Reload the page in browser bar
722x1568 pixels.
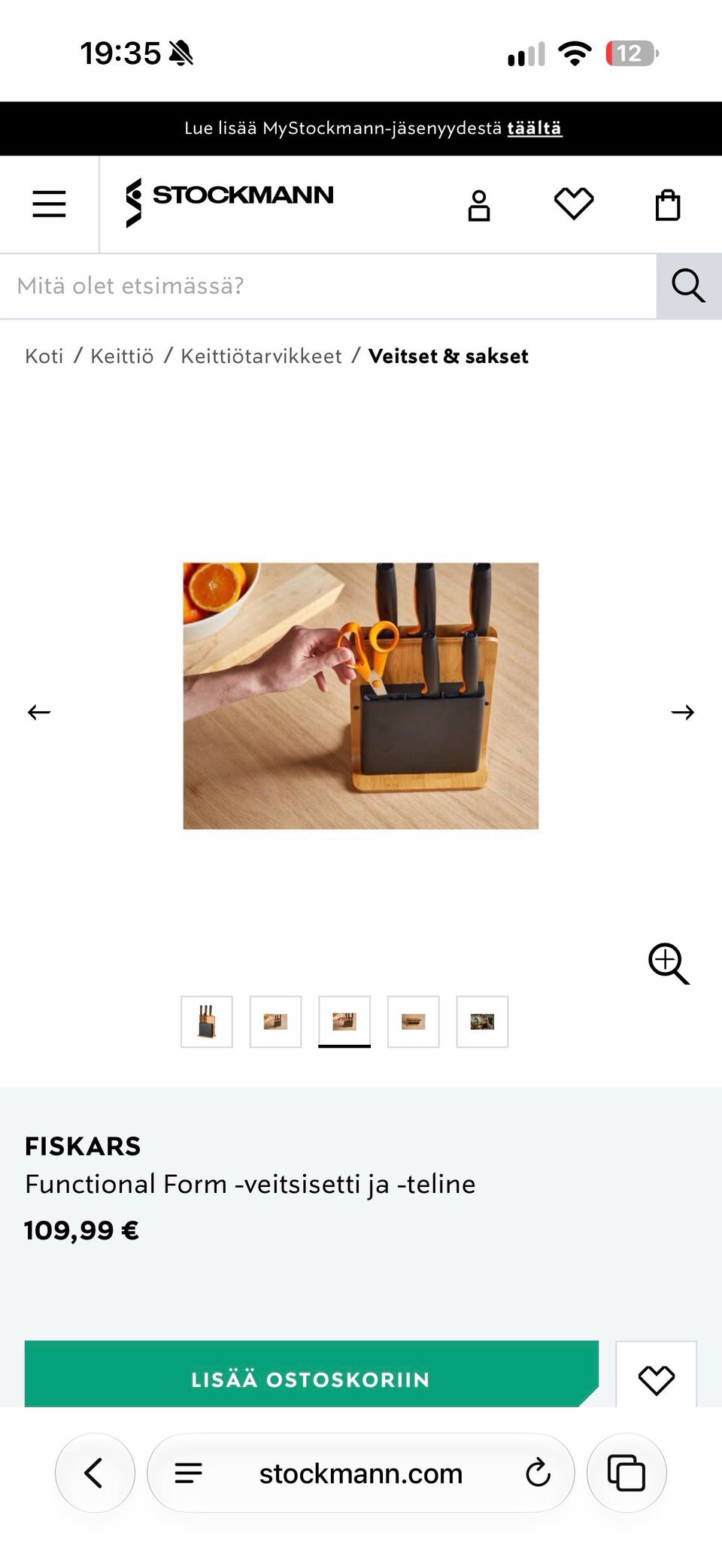[x=538, y=1473]
